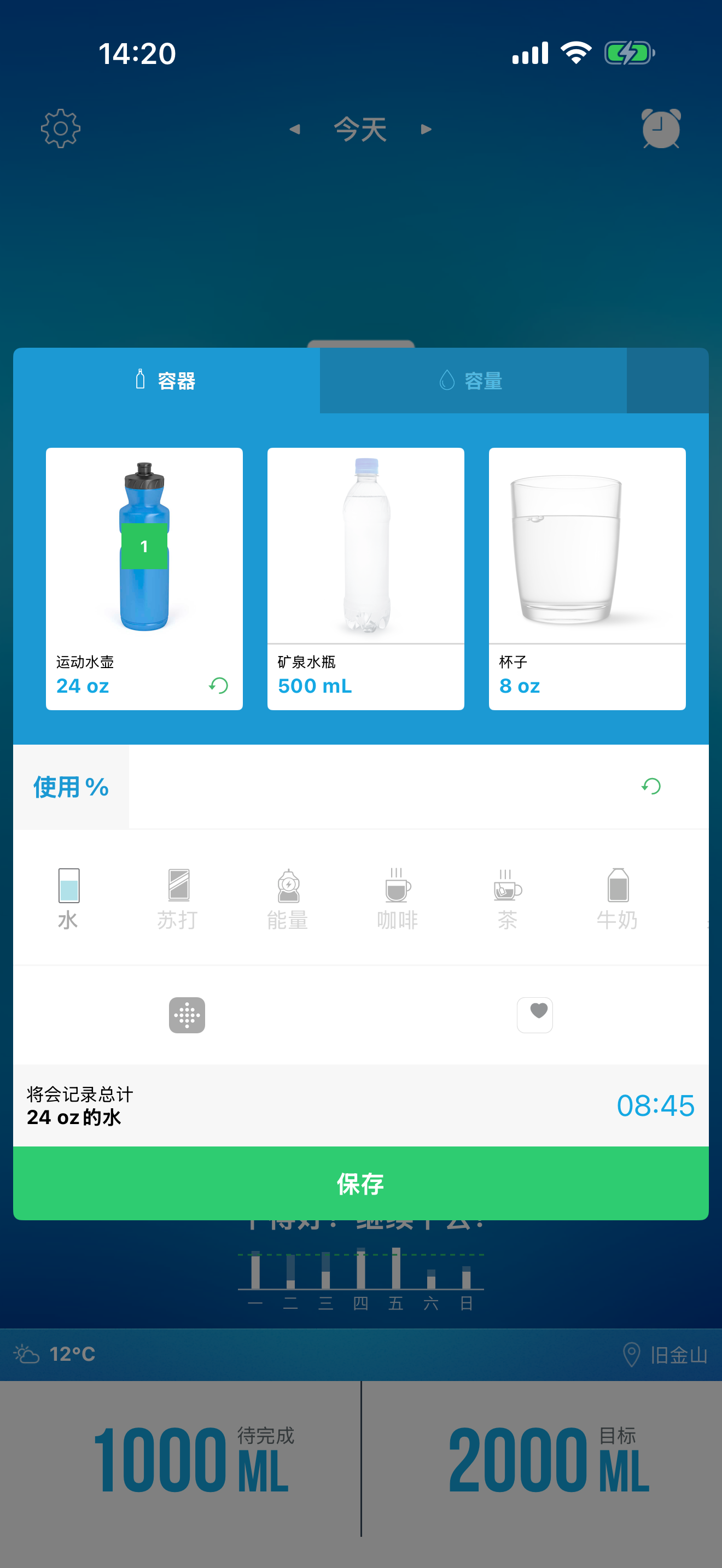Image resolution: width=722 pixels, height=1568 pixels.
Task: Choose the 运动水壶 24 oz container
Action: pyautogui.click(x=144, y=578)
